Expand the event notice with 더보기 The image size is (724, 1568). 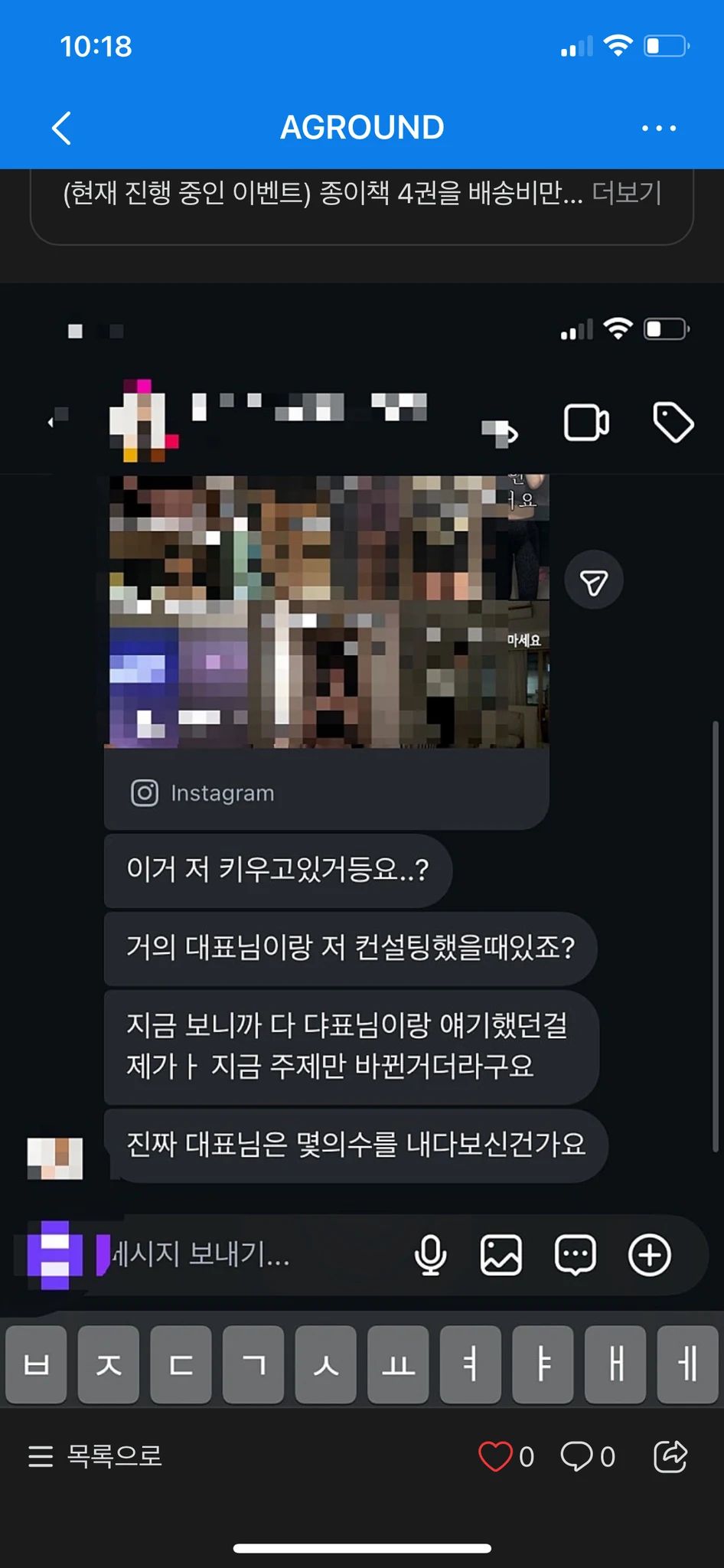pos(627,192)
